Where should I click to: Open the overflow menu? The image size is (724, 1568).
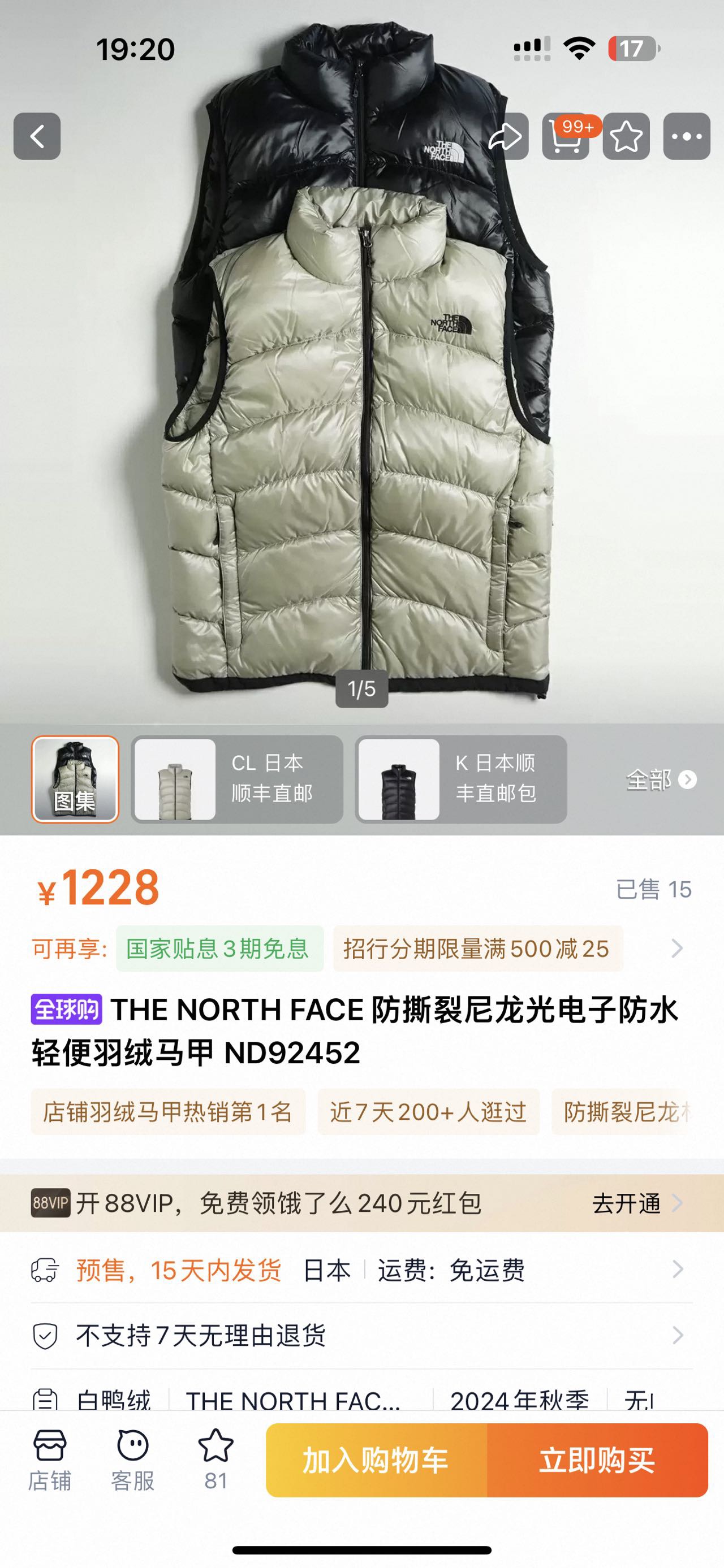686,136
